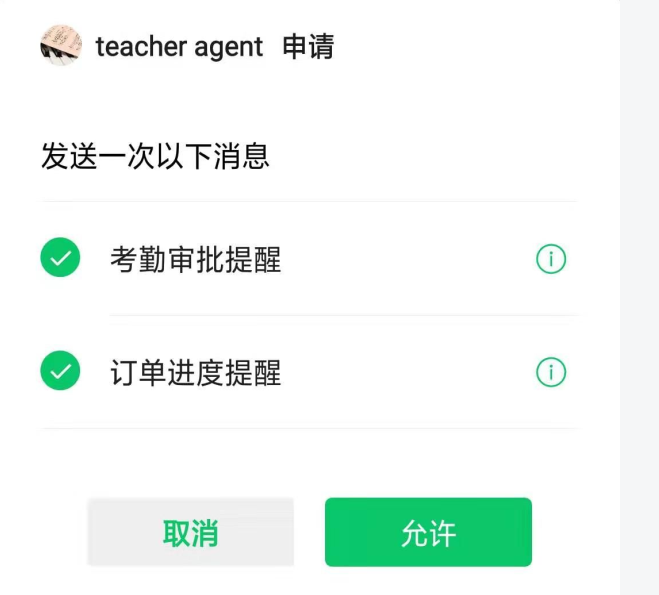The image size is (659, 595).
Task: Open info icon for 订单进度提醒
Action: pyautogui.click(x=551, y=372)
